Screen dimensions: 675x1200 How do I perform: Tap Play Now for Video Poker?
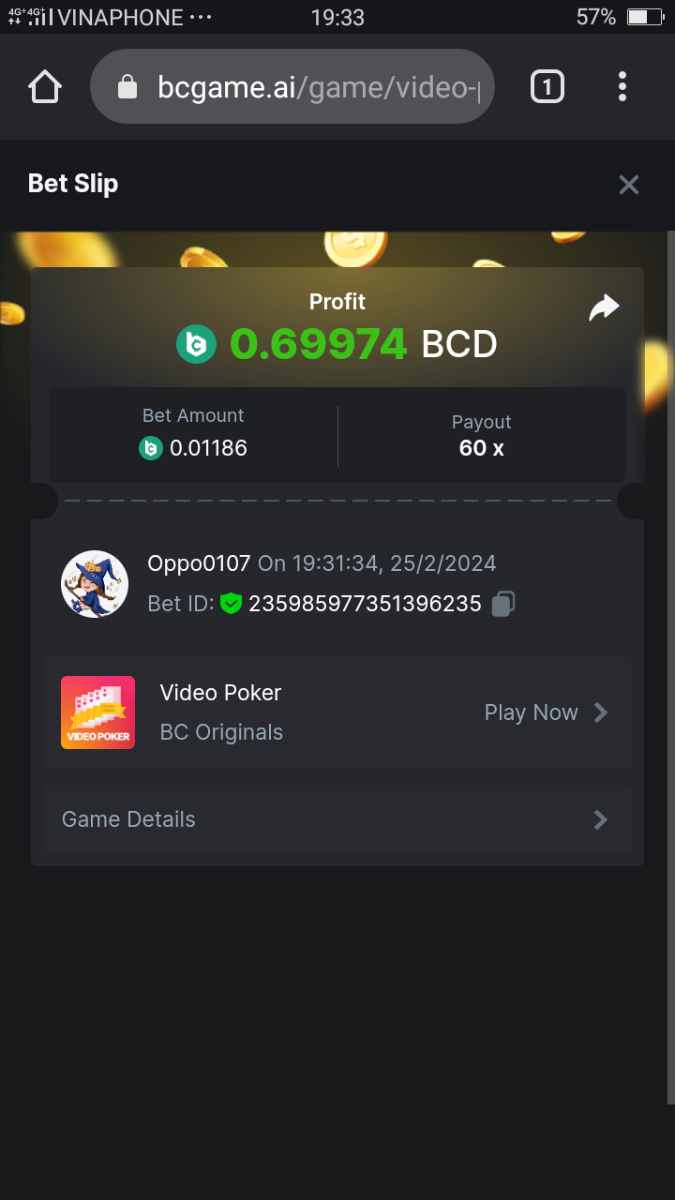[x=545, y=712]
